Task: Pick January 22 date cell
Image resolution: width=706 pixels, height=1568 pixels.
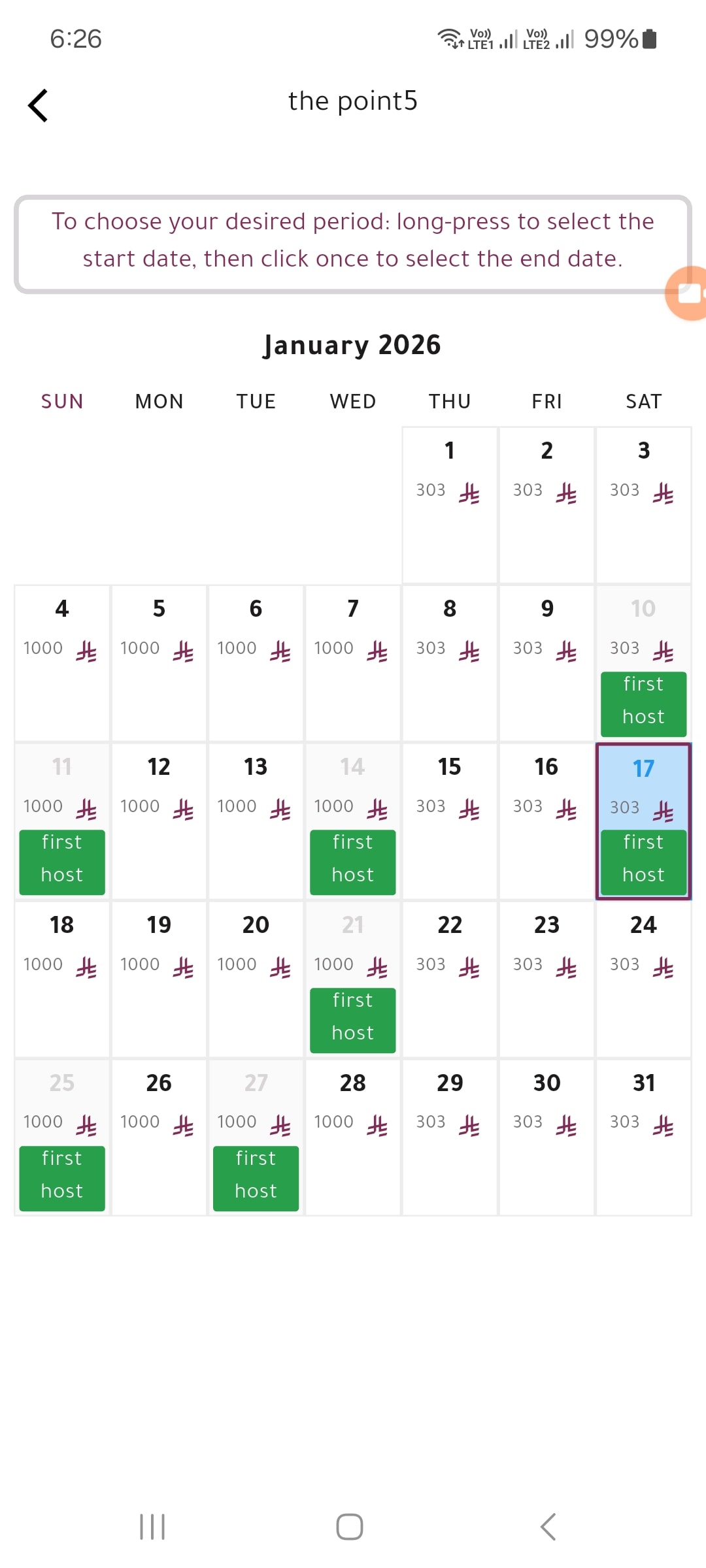Action: [x=450, y=979]
